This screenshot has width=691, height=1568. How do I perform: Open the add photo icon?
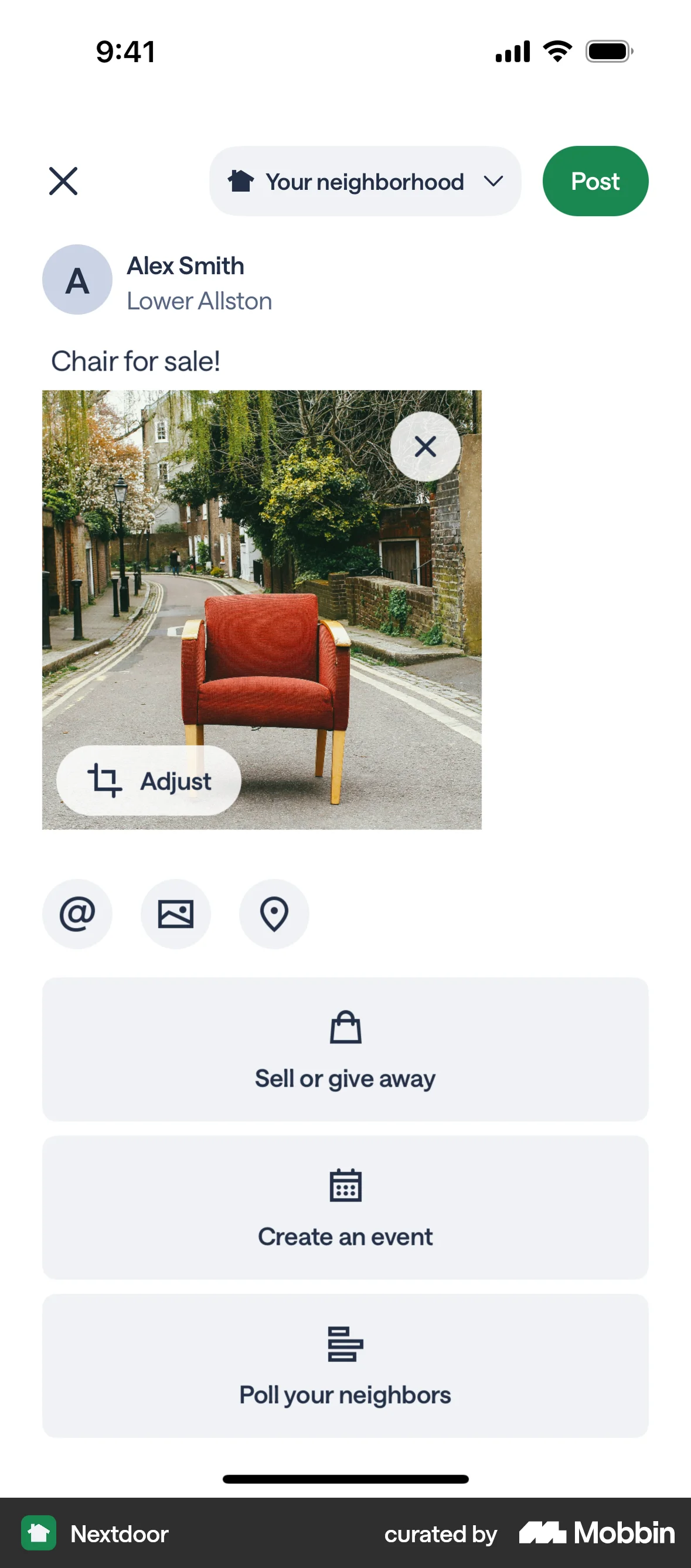(176, 913)
